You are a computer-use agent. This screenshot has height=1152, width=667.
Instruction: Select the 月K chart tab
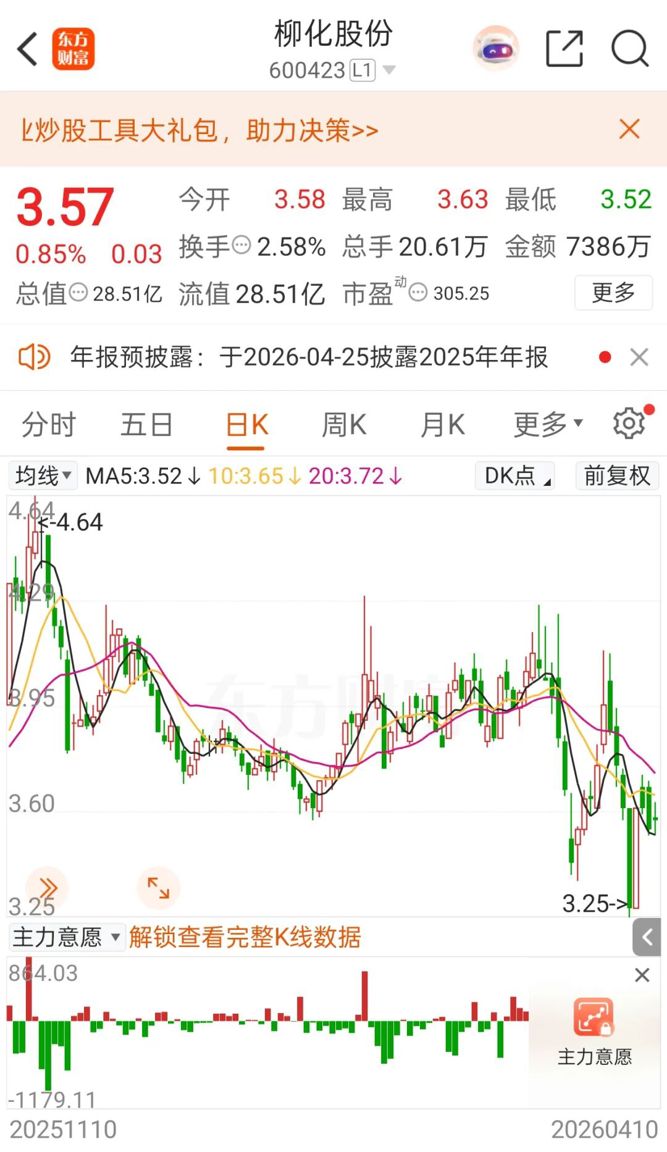click(442, 425)
